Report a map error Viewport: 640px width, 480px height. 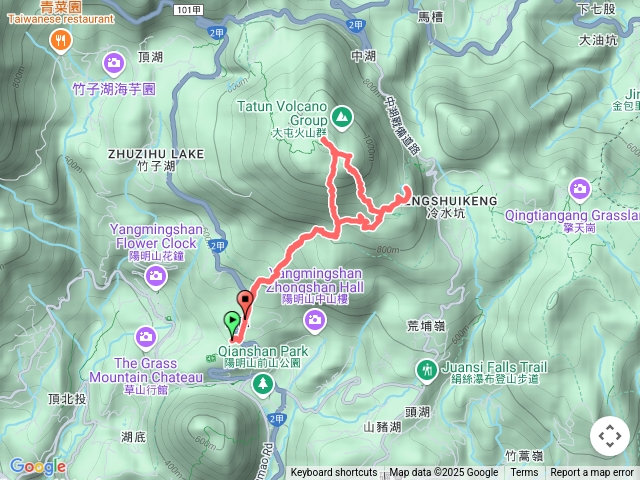pyautogui.click(x=592, y=473)
